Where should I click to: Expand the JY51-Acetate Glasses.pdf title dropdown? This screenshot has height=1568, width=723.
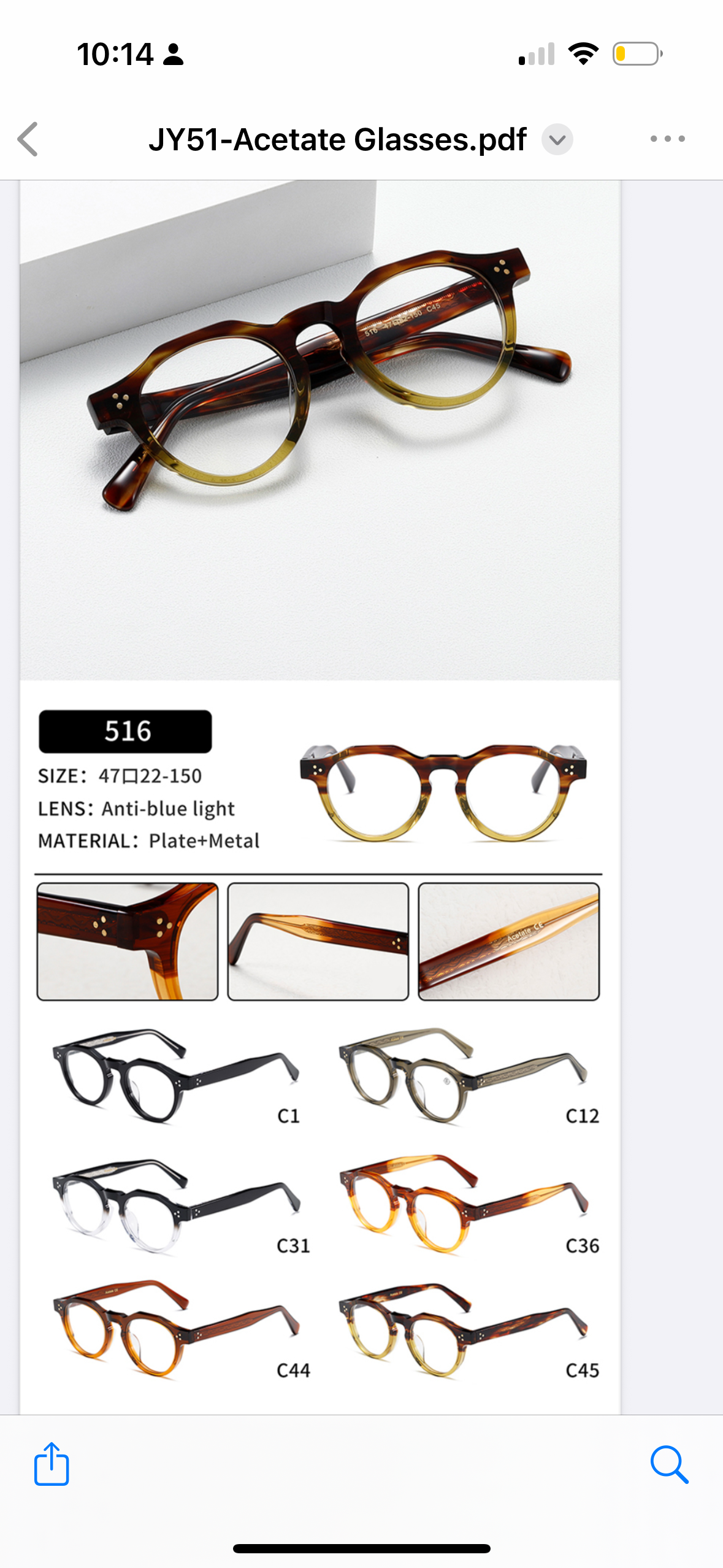557,140
